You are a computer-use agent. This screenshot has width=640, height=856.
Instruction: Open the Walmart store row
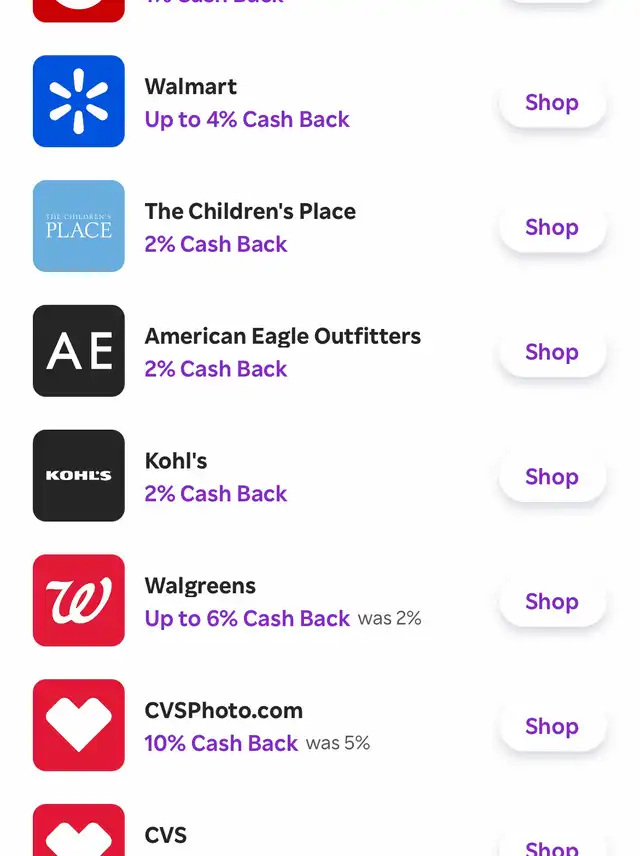pyautogui.click(x=246, y=103)
